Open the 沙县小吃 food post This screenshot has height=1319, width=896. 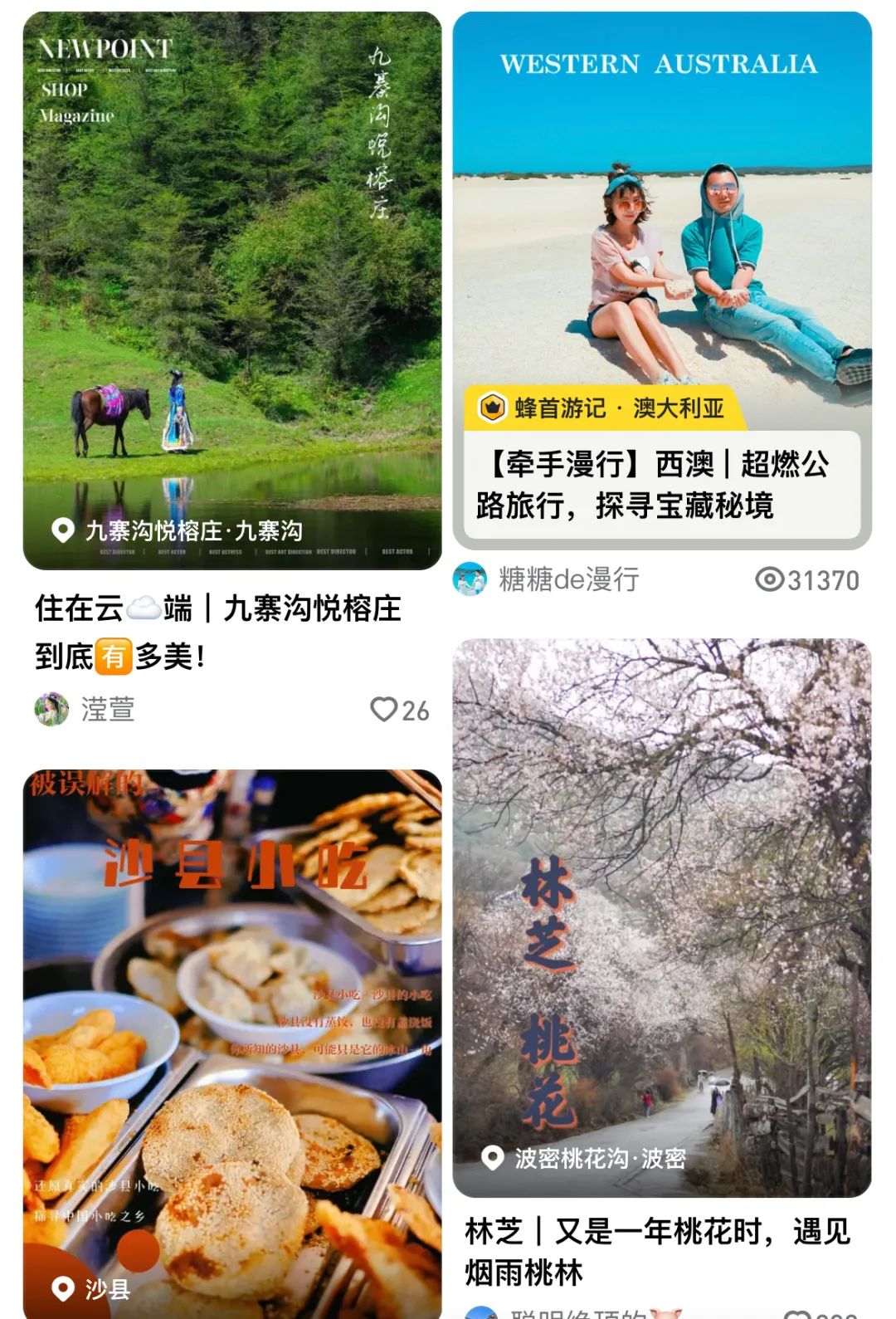coord(232,1038)
